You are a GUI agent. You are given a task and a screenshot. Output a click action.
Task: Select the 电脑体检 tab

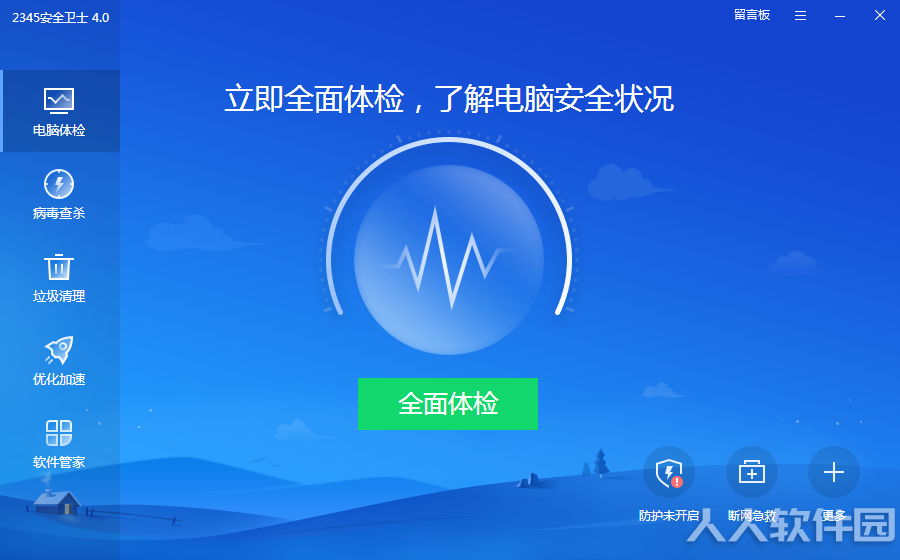tap(59, 111)
